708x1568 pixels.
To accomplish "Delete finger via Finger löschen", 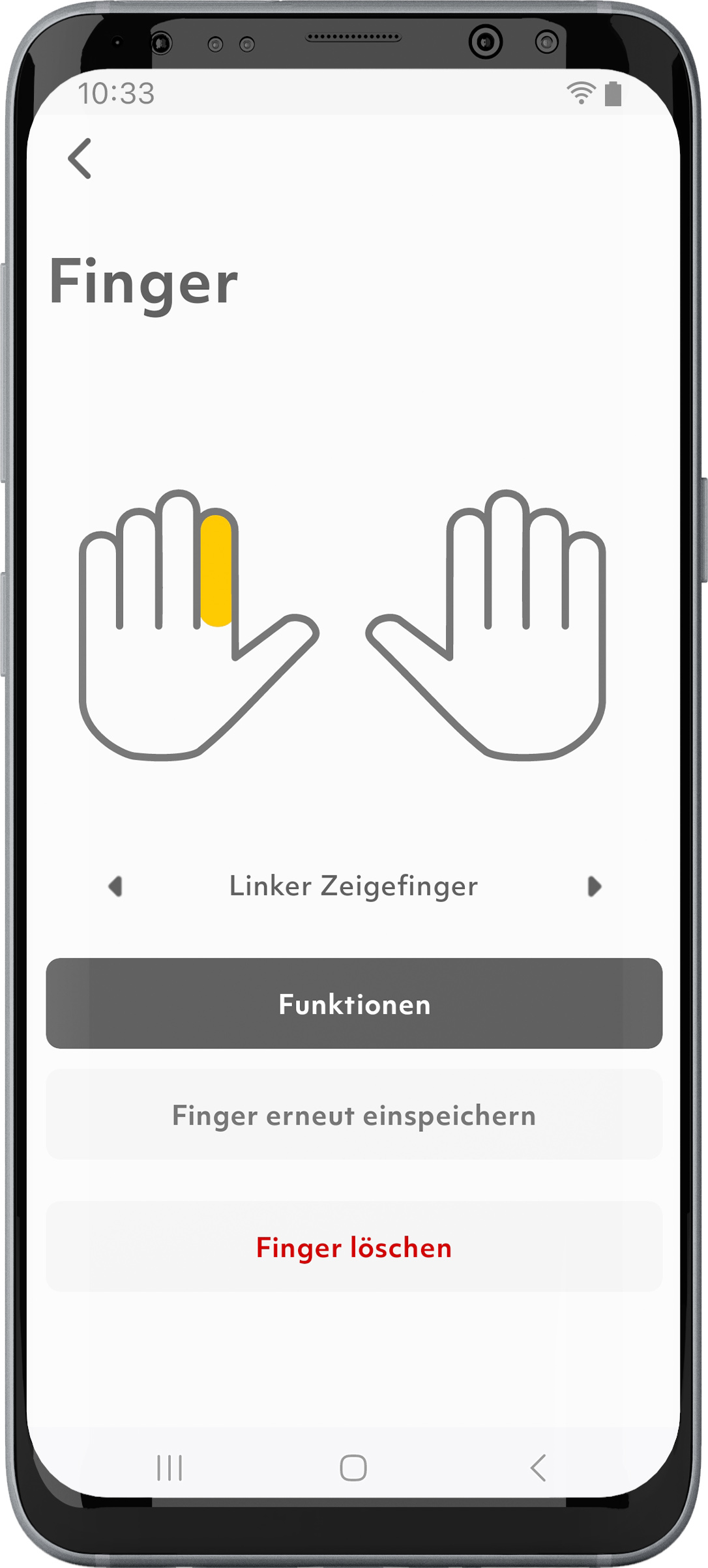I will [x=354, y=1247].
